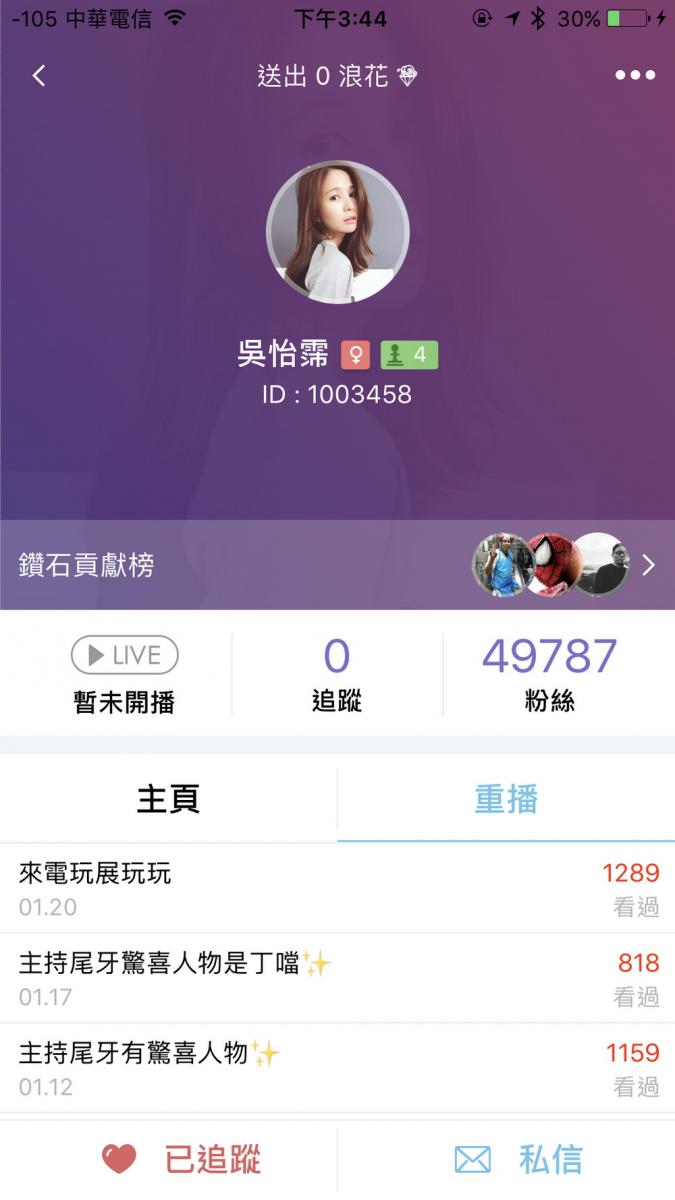Play replay 主持尾牙驚喜人物是丁噹
Image resolution: width=675 pixels, height=1200 pixels.
[x=337, y=978]
